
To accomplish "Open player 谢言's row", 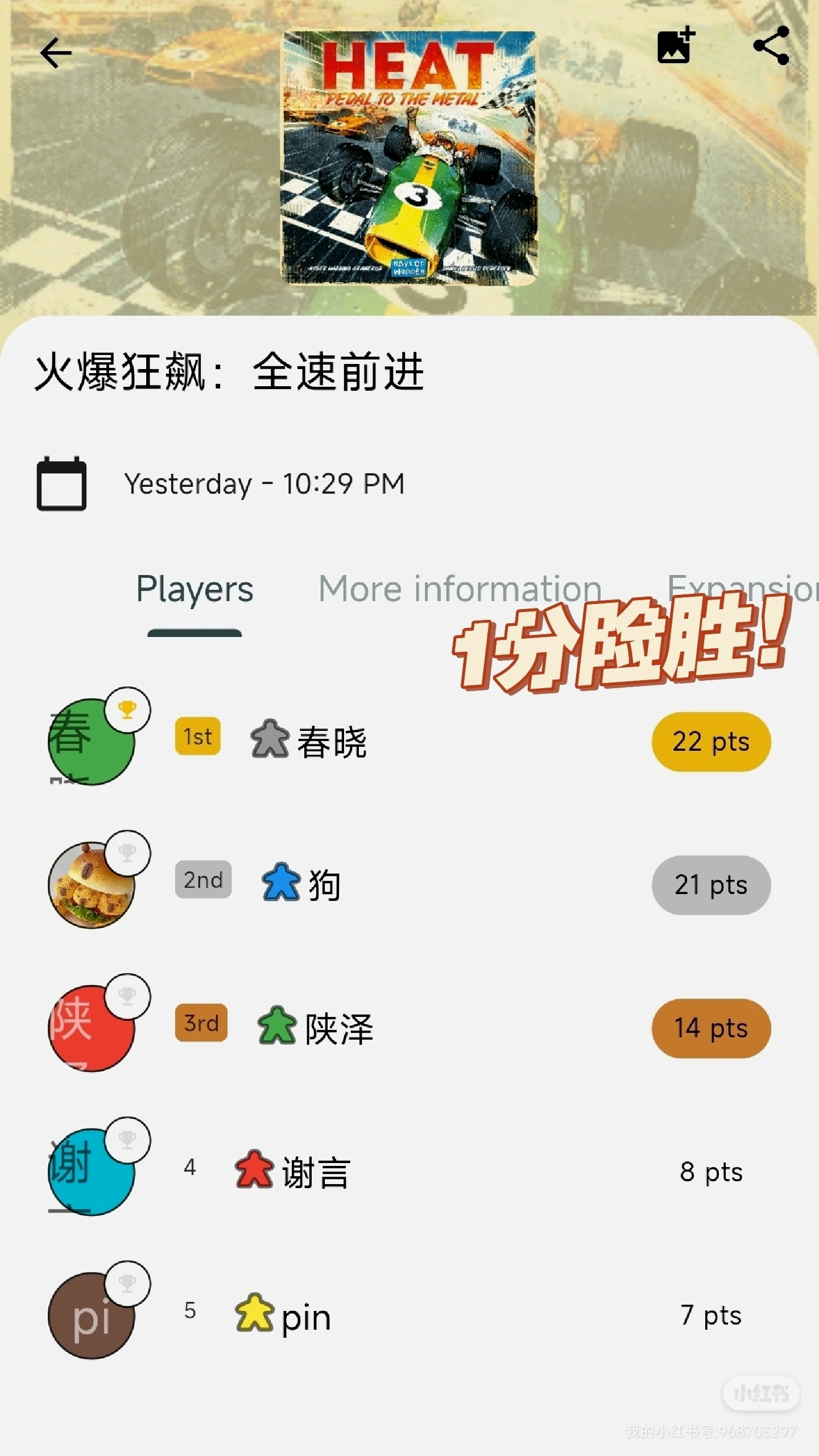I will coord(409,1172).
